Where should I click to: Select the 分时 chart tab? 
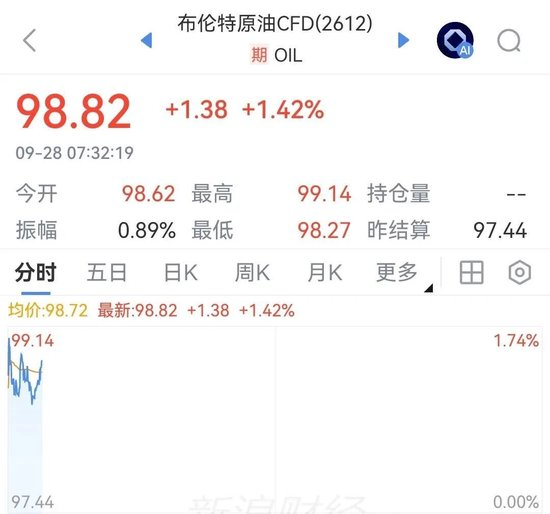pos(36,273)
